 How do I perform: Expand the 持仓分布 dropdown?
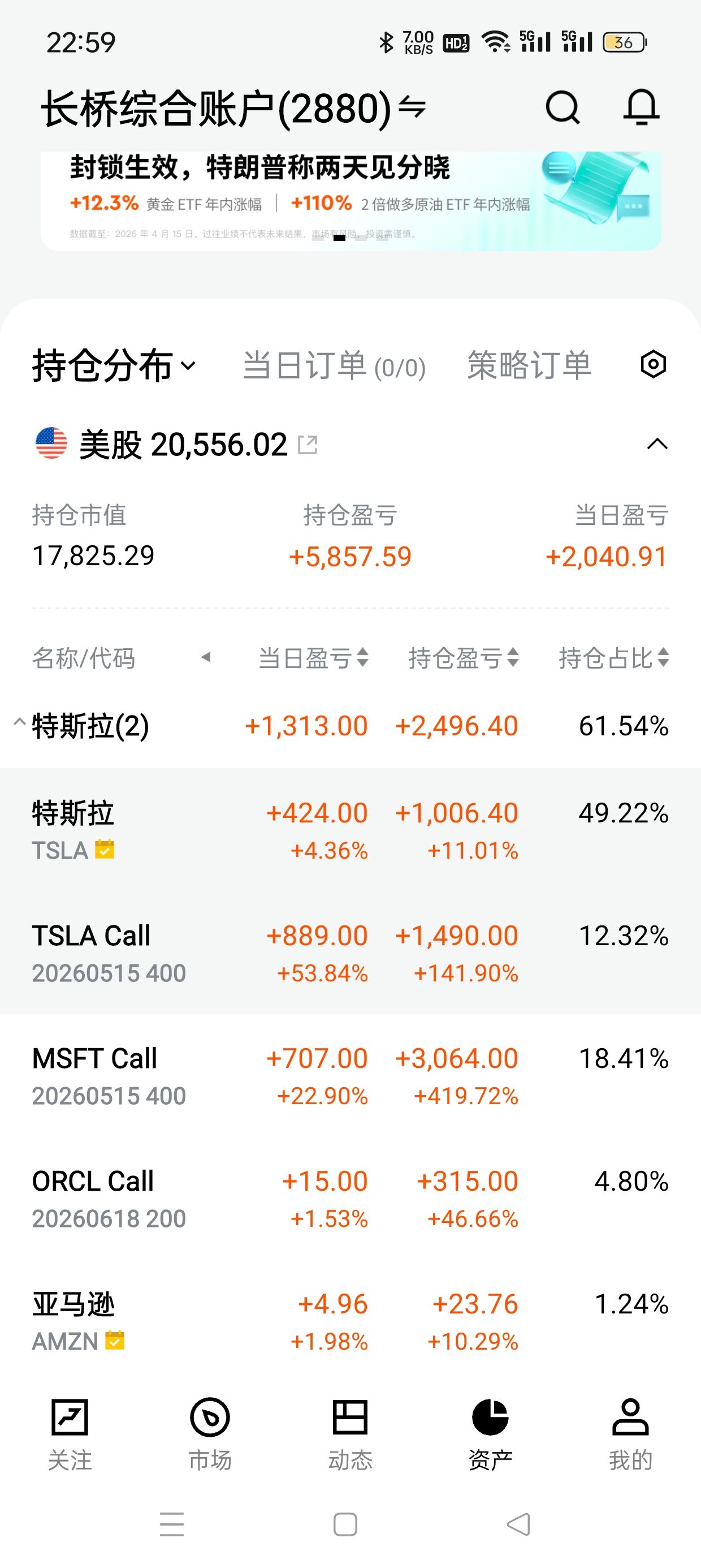(x=114, y=366)
